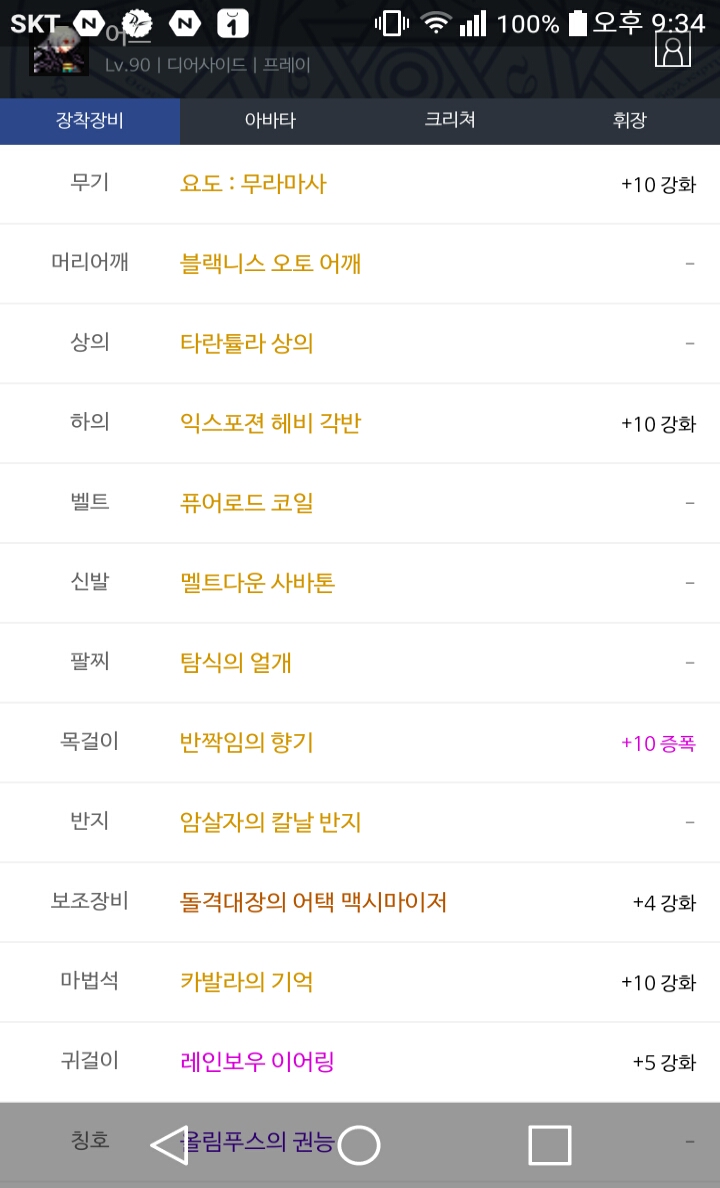Tap the system back button
The height and width of the screenshot is (1188, 720).
coord(170,1145)
